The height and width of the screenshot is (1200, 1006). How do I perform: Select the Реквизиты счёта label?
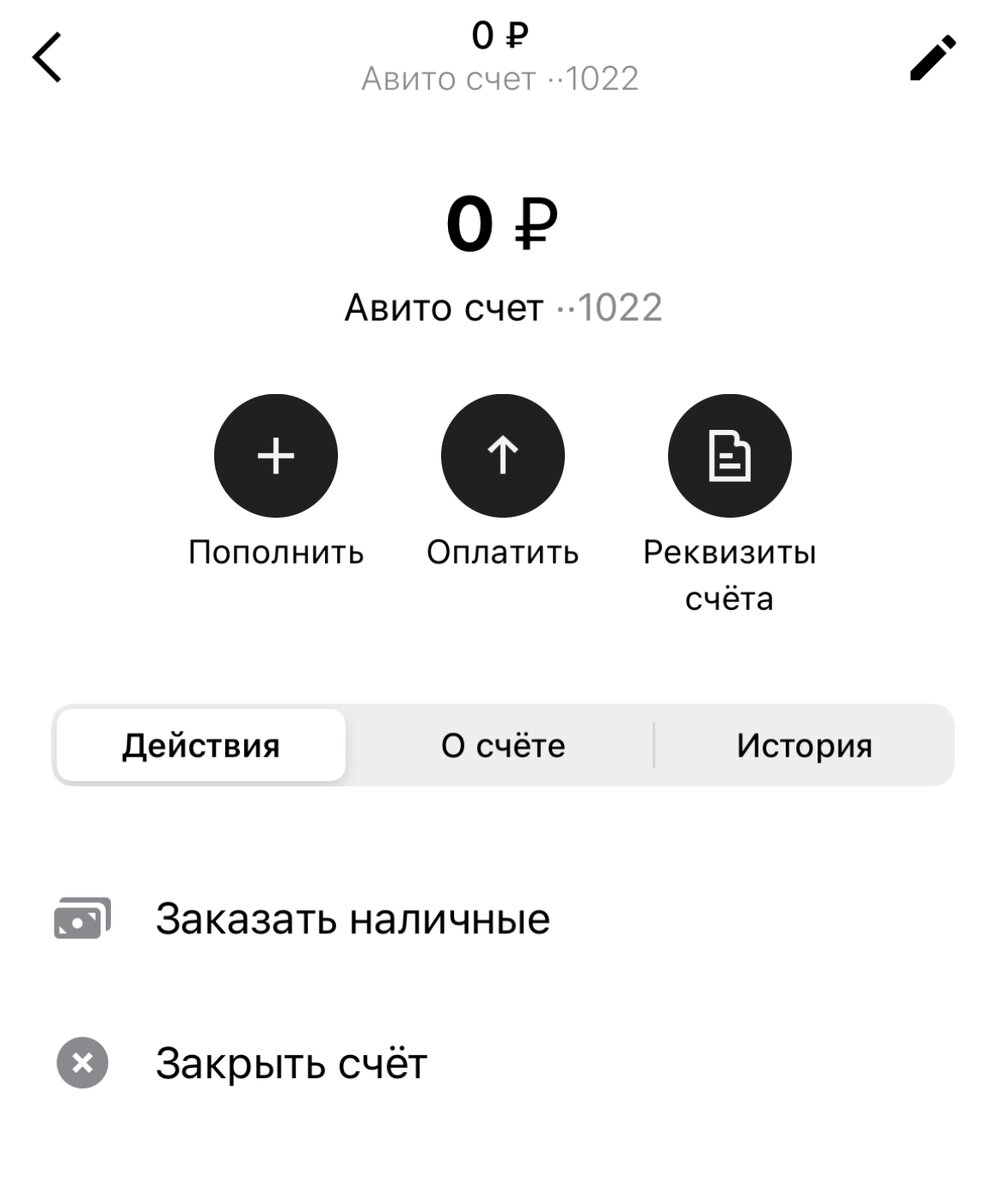coord(730,575)
